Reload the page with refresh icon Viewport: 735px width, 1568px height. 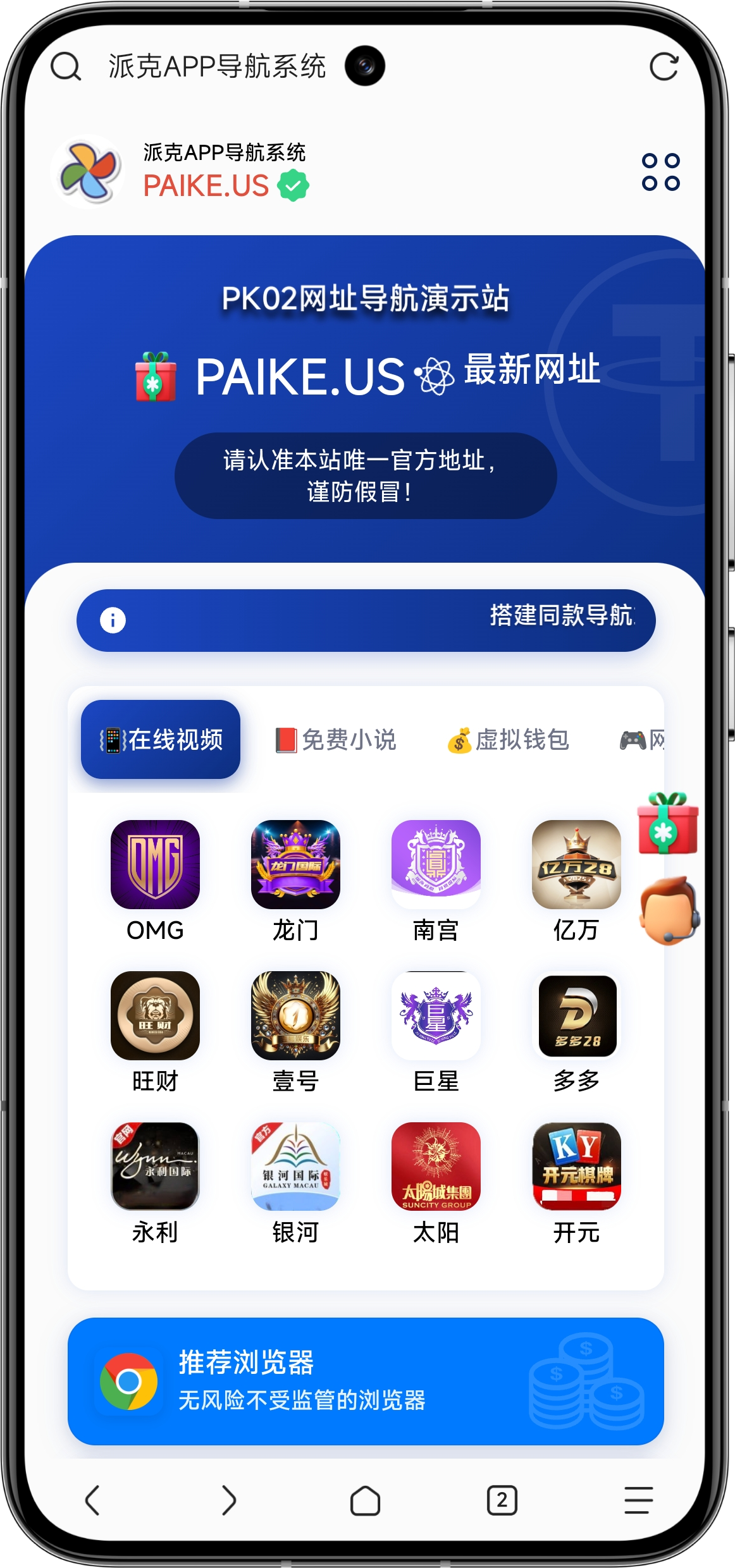[664, 66]
